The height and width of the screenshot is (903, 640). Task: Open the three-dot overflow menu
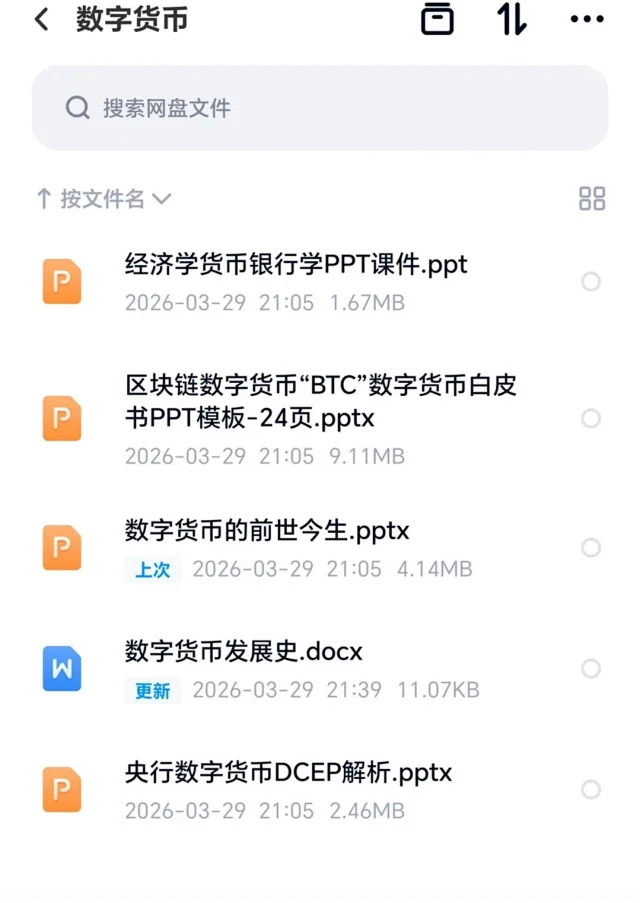pyautogui.click(x=586, y=20)
